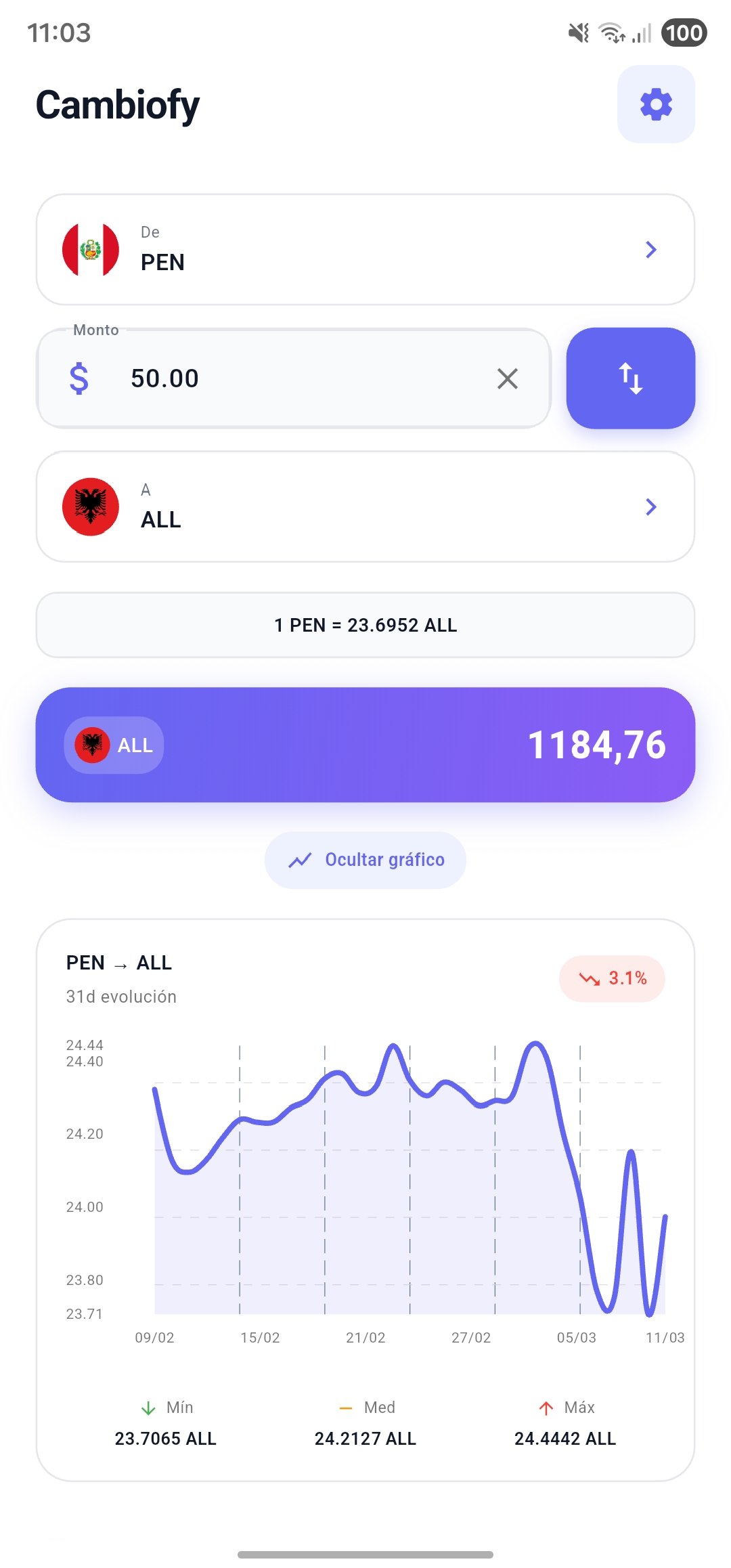Image resolution: width=731 pixels, height=1568 pixels.
Task: Click the Albania flag icon
Action: point(90,506)
